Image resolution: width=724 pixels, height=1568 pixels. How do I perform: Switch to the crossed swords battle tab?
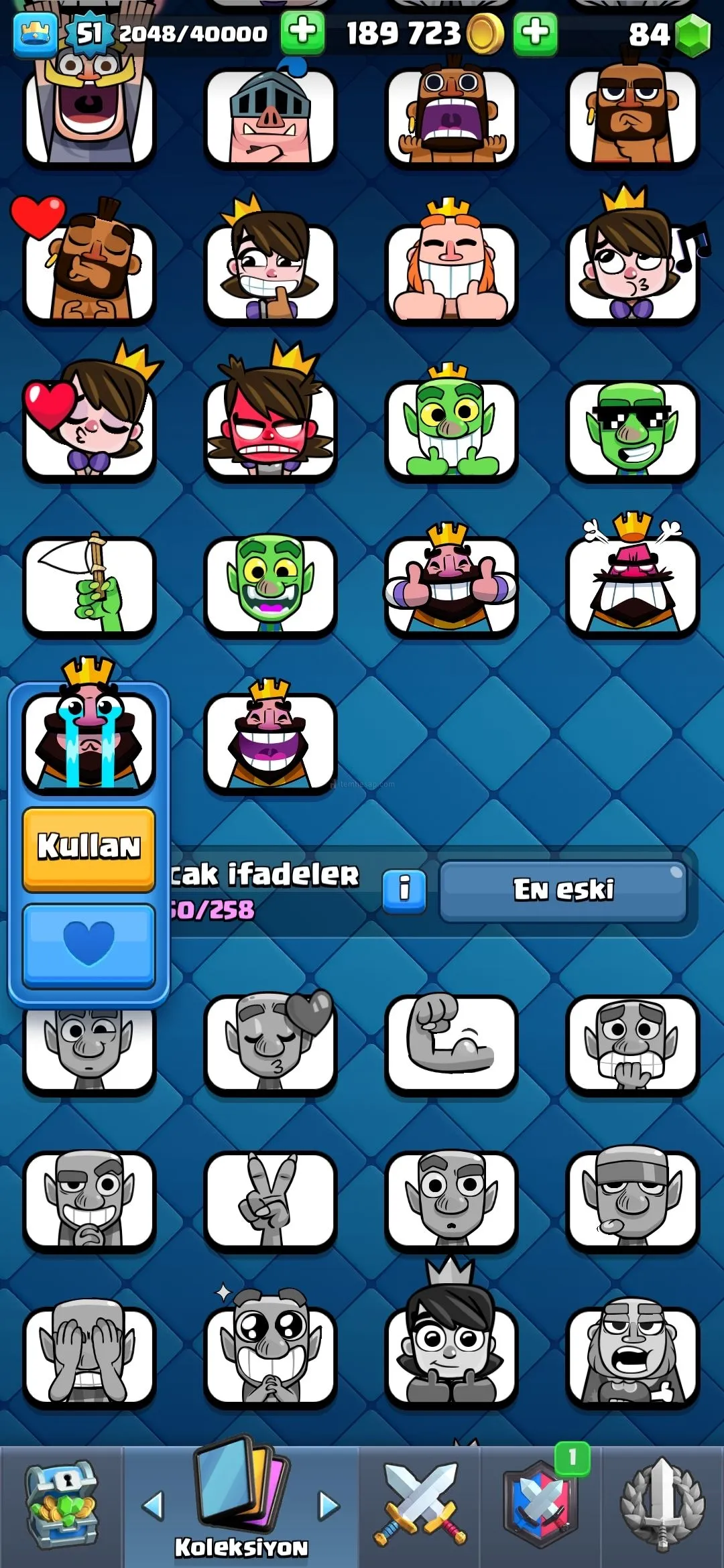click(420, 1505)
